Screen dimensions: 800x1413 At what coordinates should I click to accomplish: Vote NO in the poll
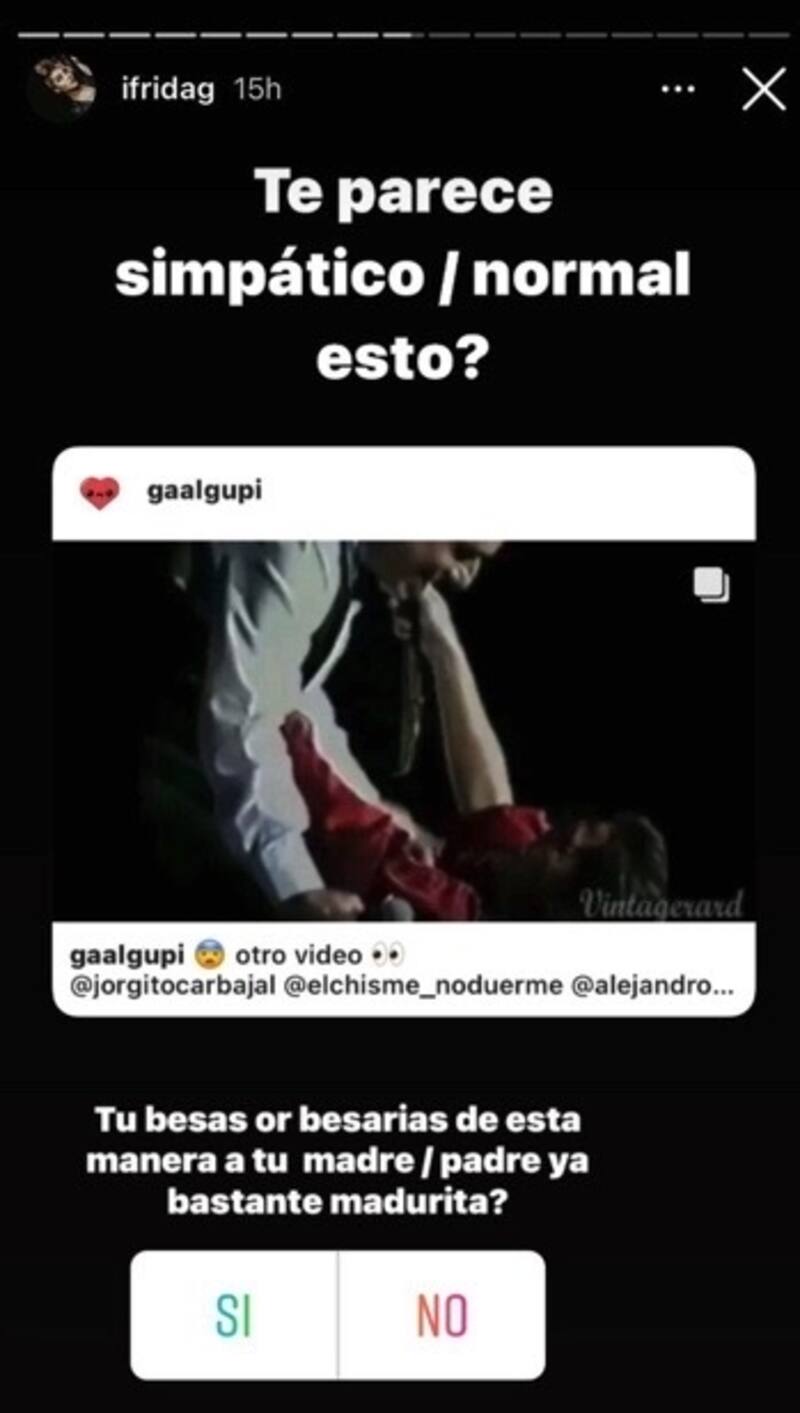[x=442, y=1316]
